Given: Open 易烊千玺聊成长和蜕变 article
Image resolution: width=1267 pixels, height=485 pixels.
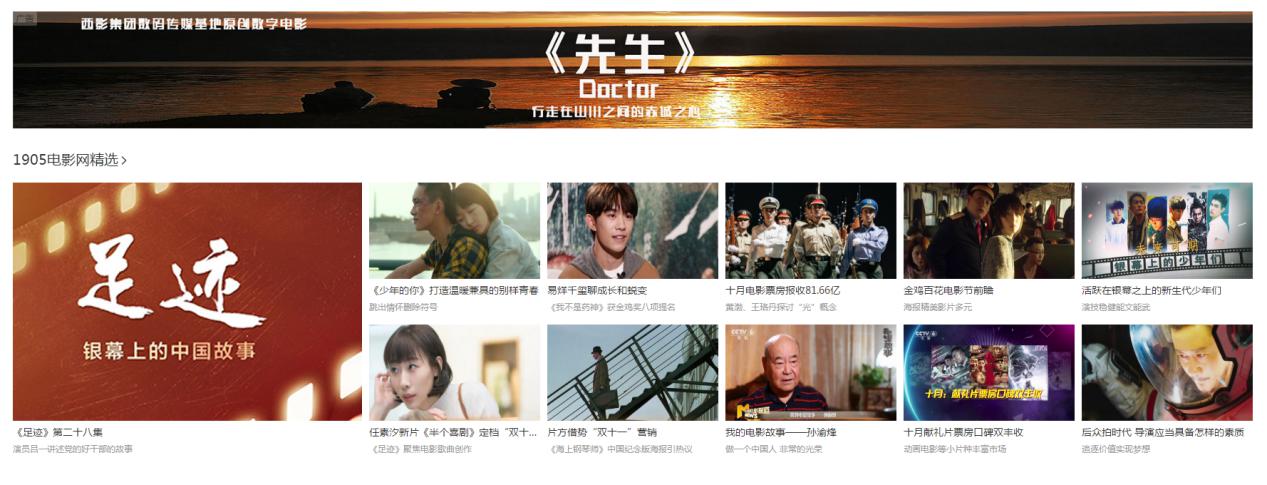Looking at the screenshot, I should pos(632,231).
